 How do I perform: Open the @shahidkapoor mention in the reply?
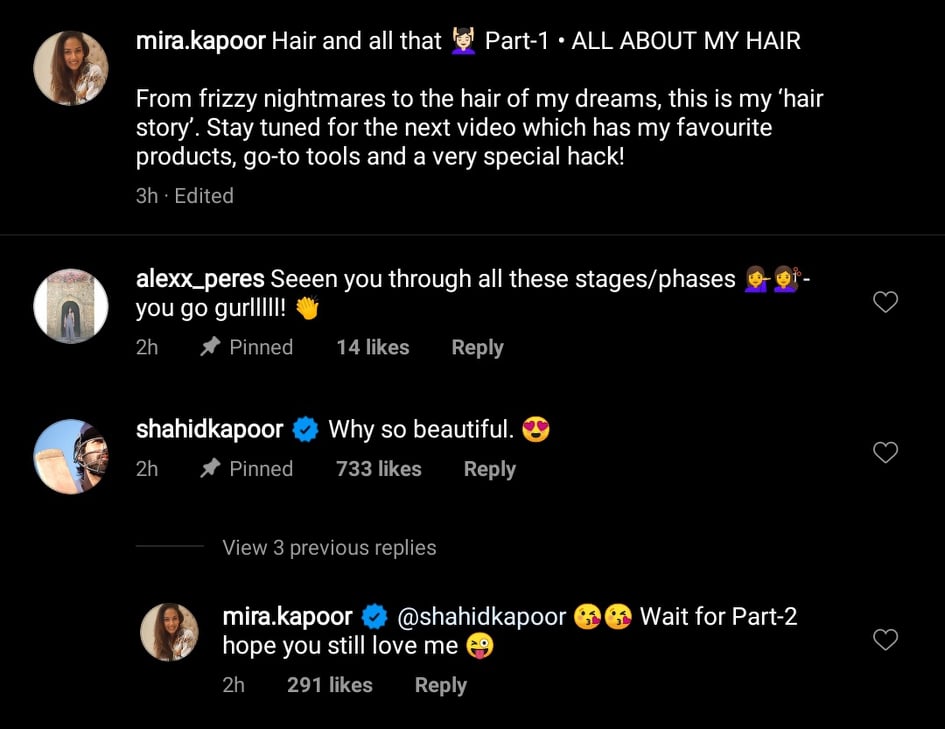pos(483,617)
